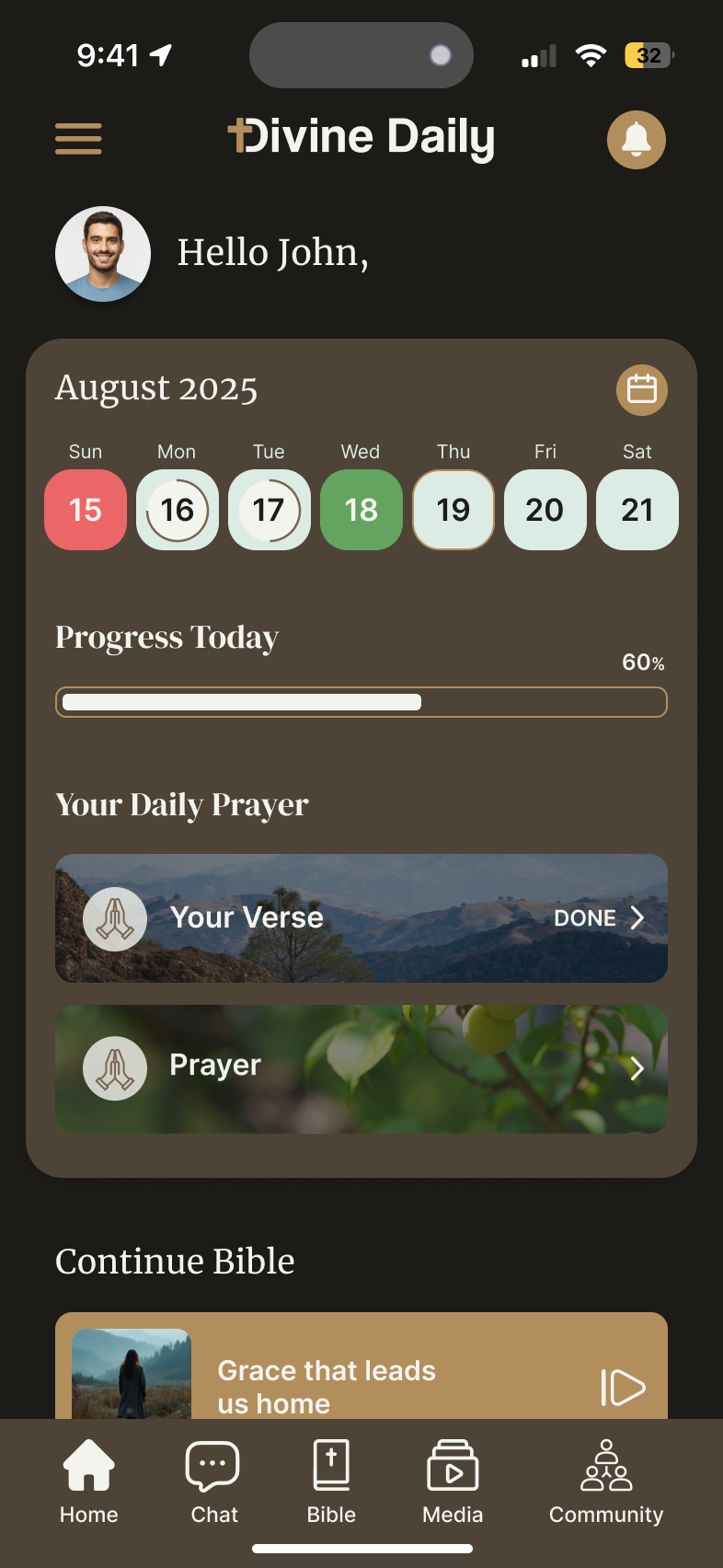Open the calendar icon for August 2025
Viewport: 723px width, 1568px height.
641,389
